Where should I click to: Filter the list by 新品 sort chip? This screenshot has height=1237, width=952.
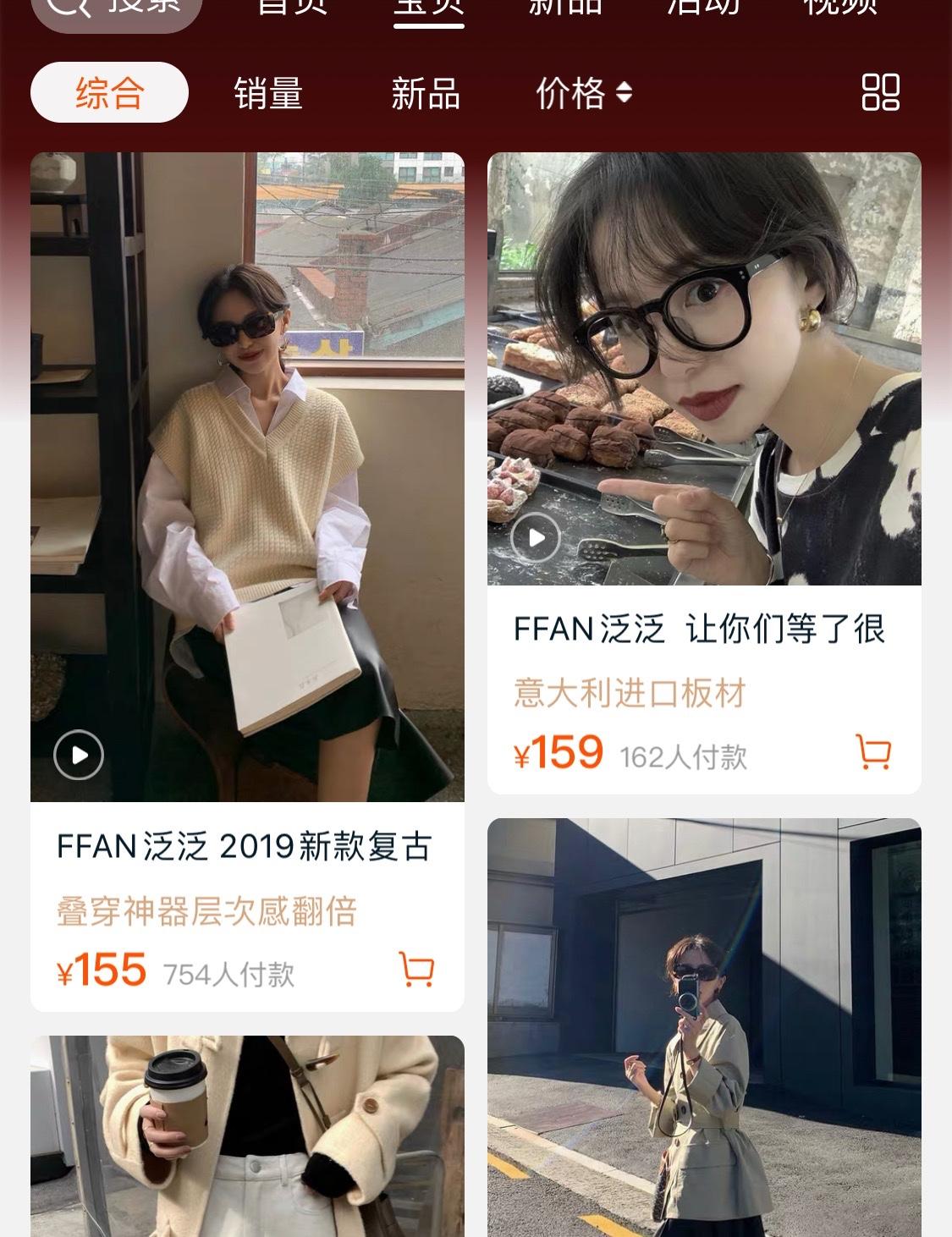click(425, 93)
